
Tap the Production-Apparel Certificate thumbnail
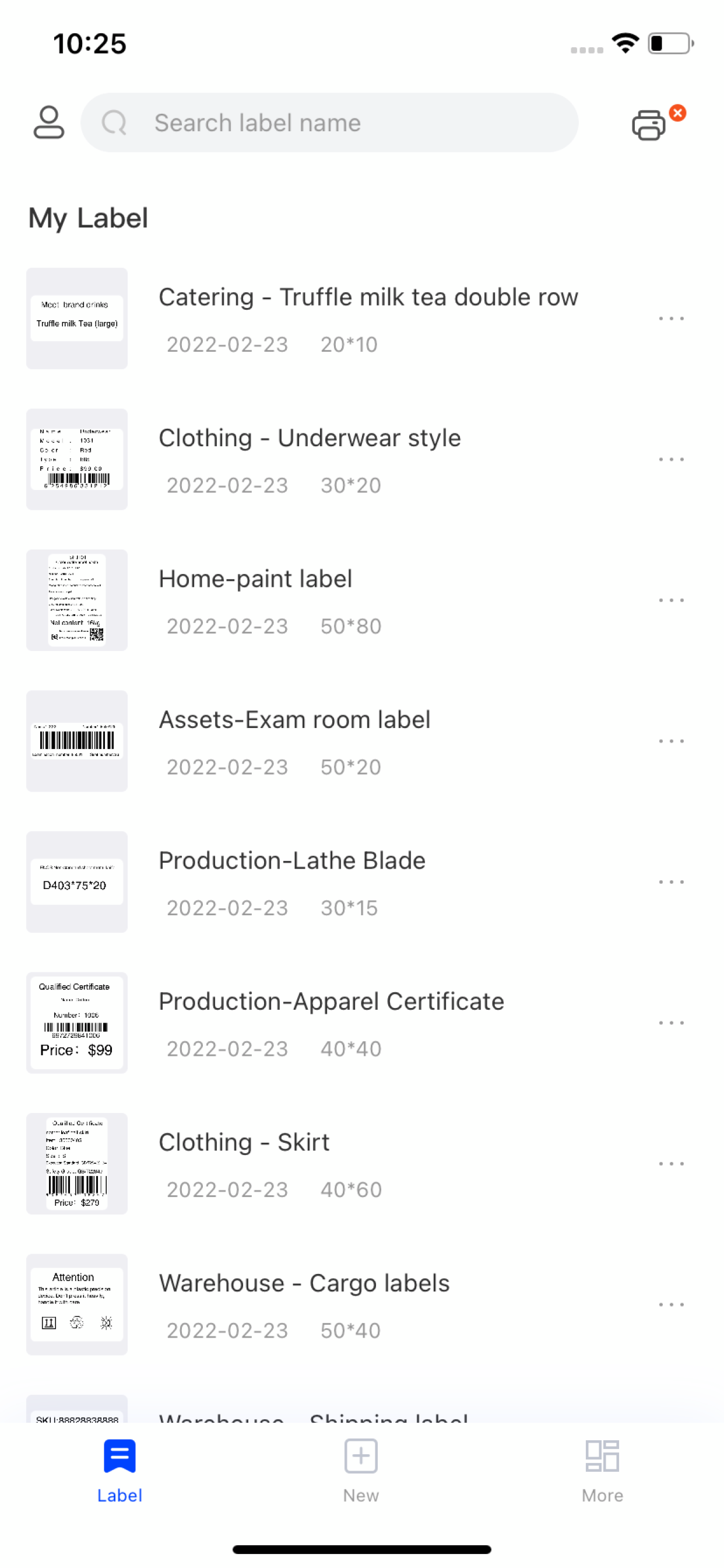click(77, 1023)
